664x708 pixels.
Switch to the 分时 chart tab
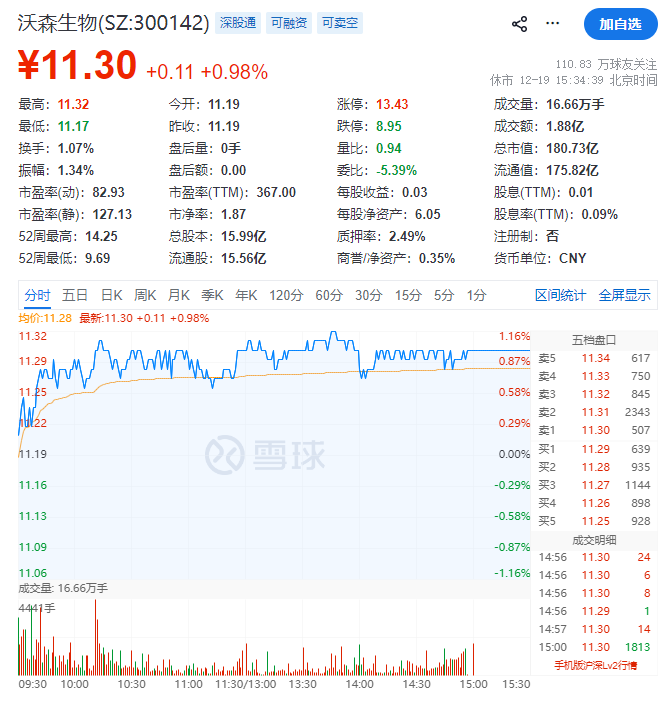pyautogui.click(x=37, y=295)
